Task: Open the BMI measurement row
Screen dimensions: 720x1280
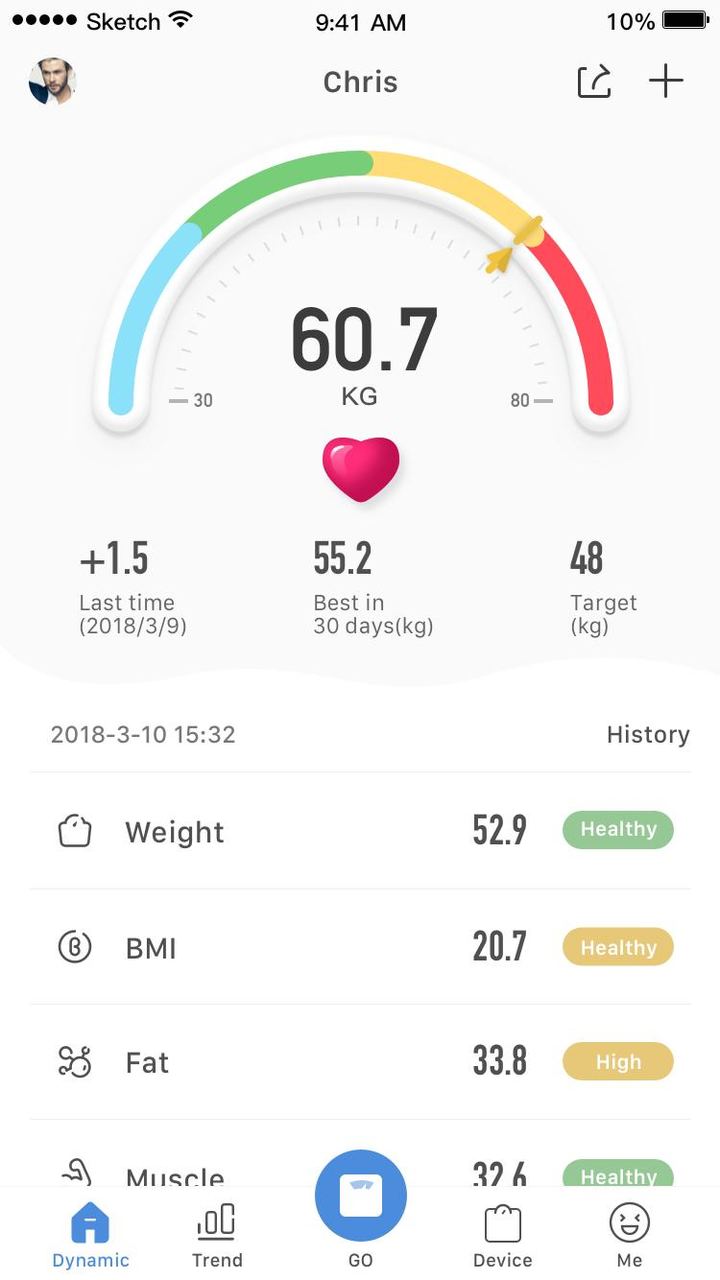Action: pyautogui.click(x=360, y=947)
